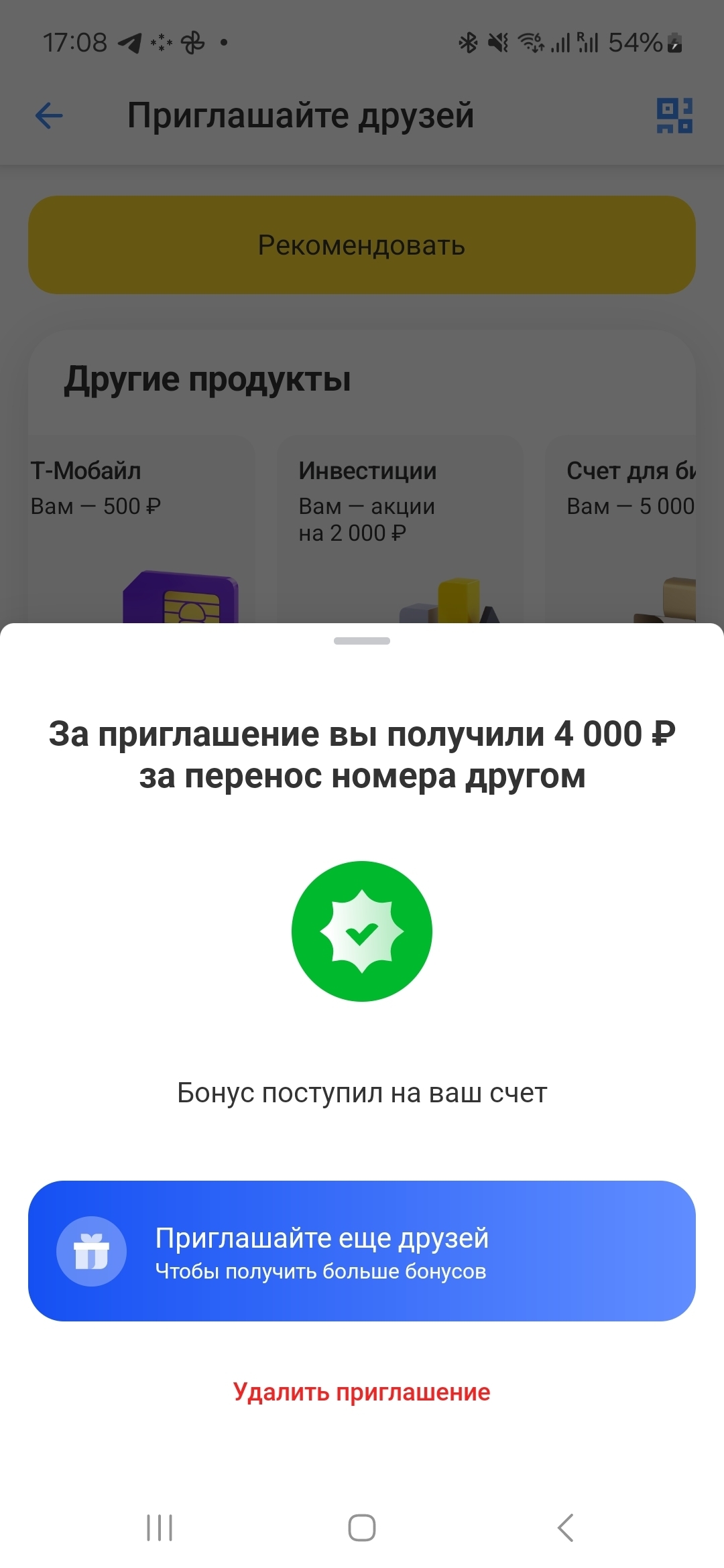Delete the invitation via "Удалить приглашение"
The height and width of the screenshot is (1568, 724).
click(362, 1392)
